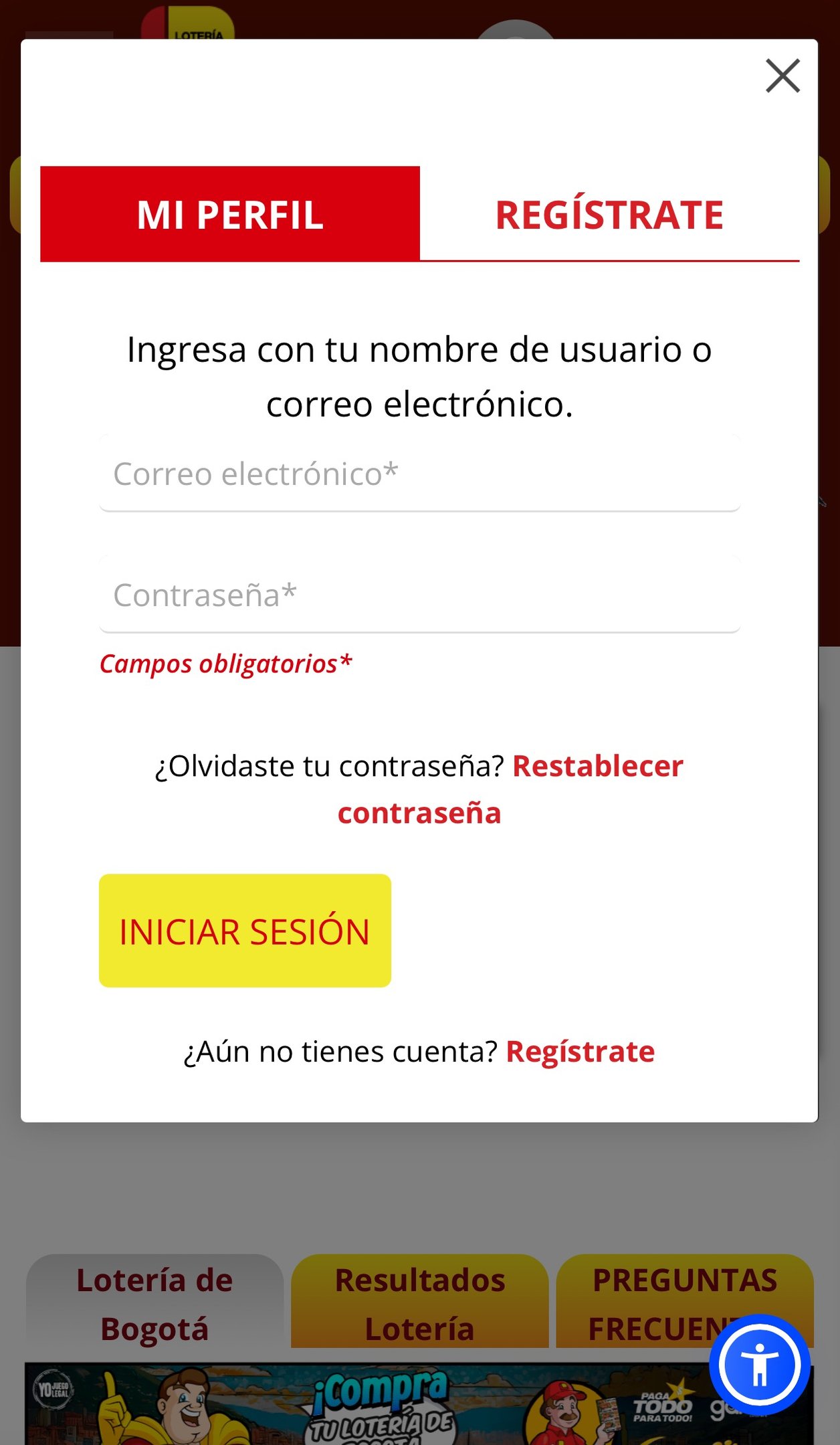Tap the INICIAR SESIÓN button
Screen dimensions: 840x1445
point(245,931)
